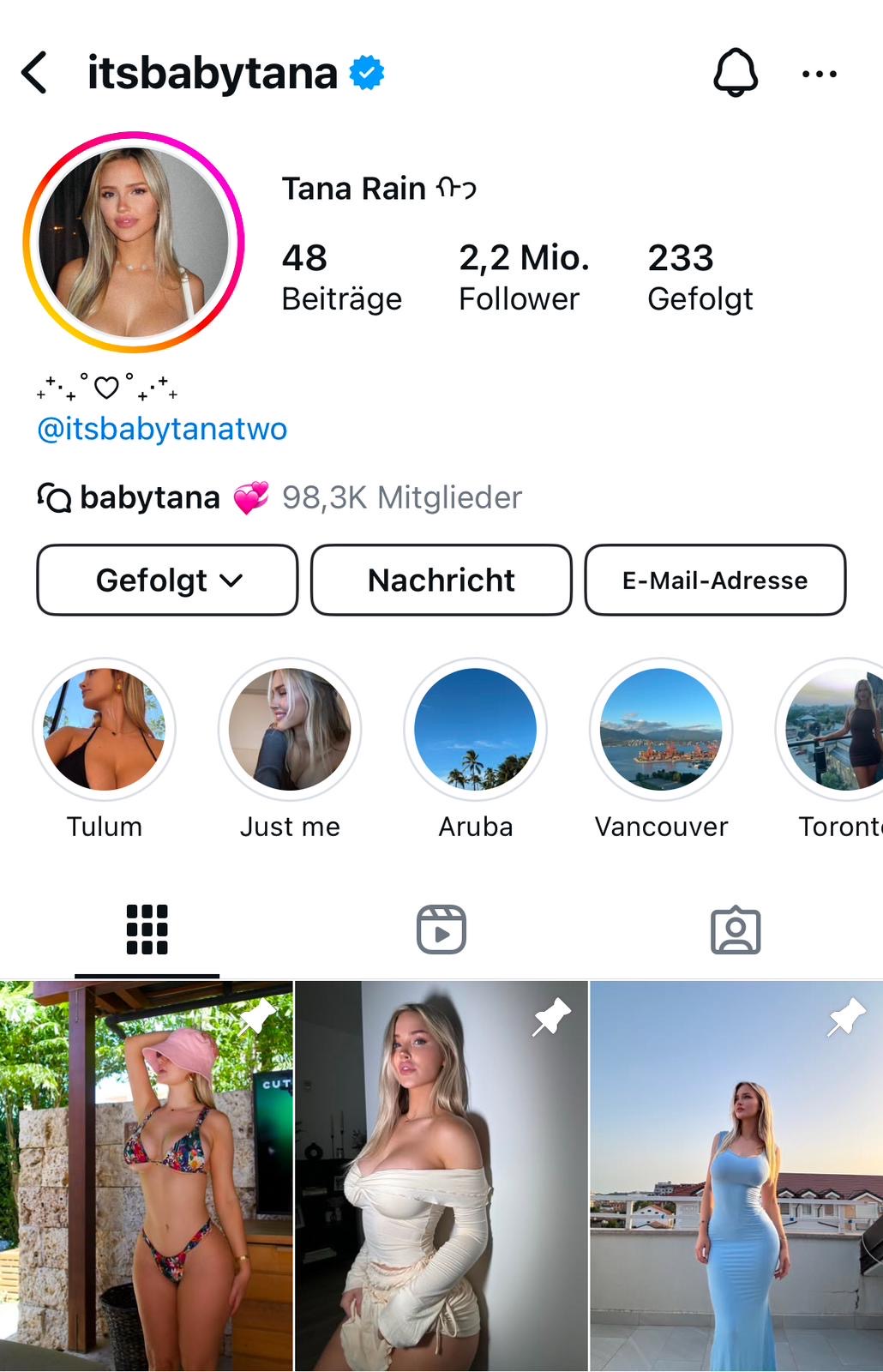Switch to the tagged photos tab
The image size is (883, 1372).
pyautogui.click(x=736, y=930)
